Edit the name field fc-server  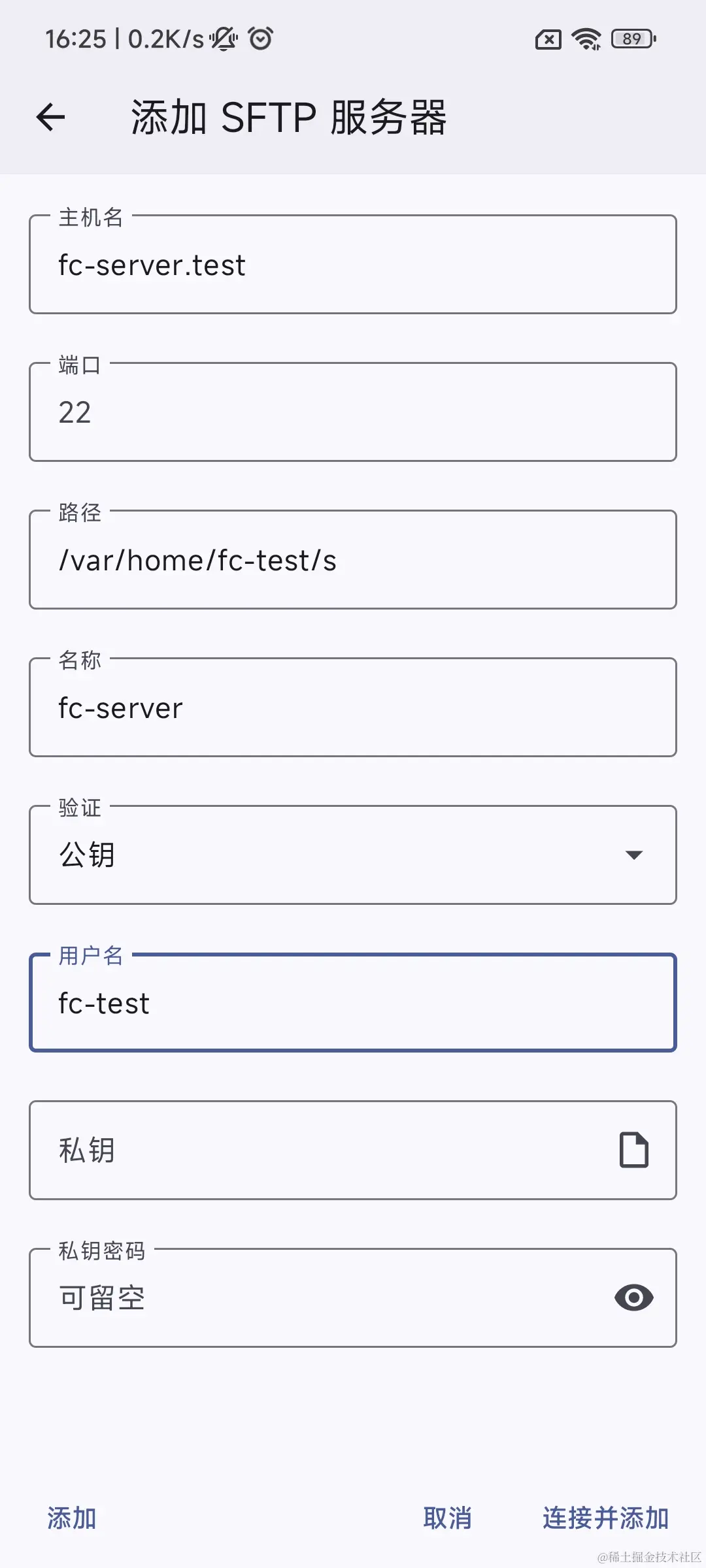coord(353,708)
